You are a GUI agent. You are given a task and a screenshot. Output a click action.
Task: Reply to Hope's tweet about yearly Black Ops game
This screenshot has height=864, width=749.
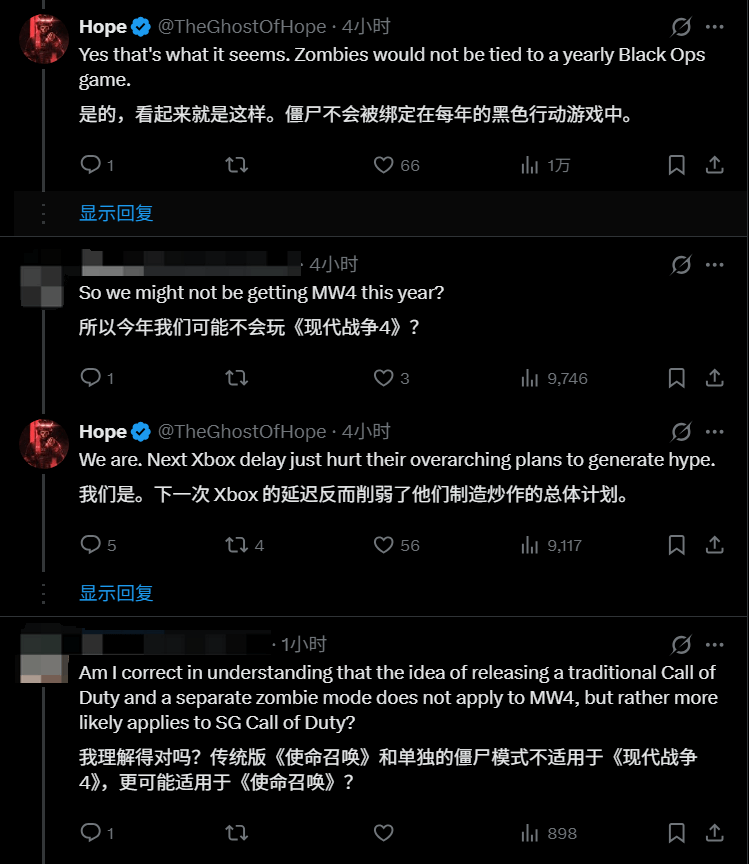click(91, 165)
